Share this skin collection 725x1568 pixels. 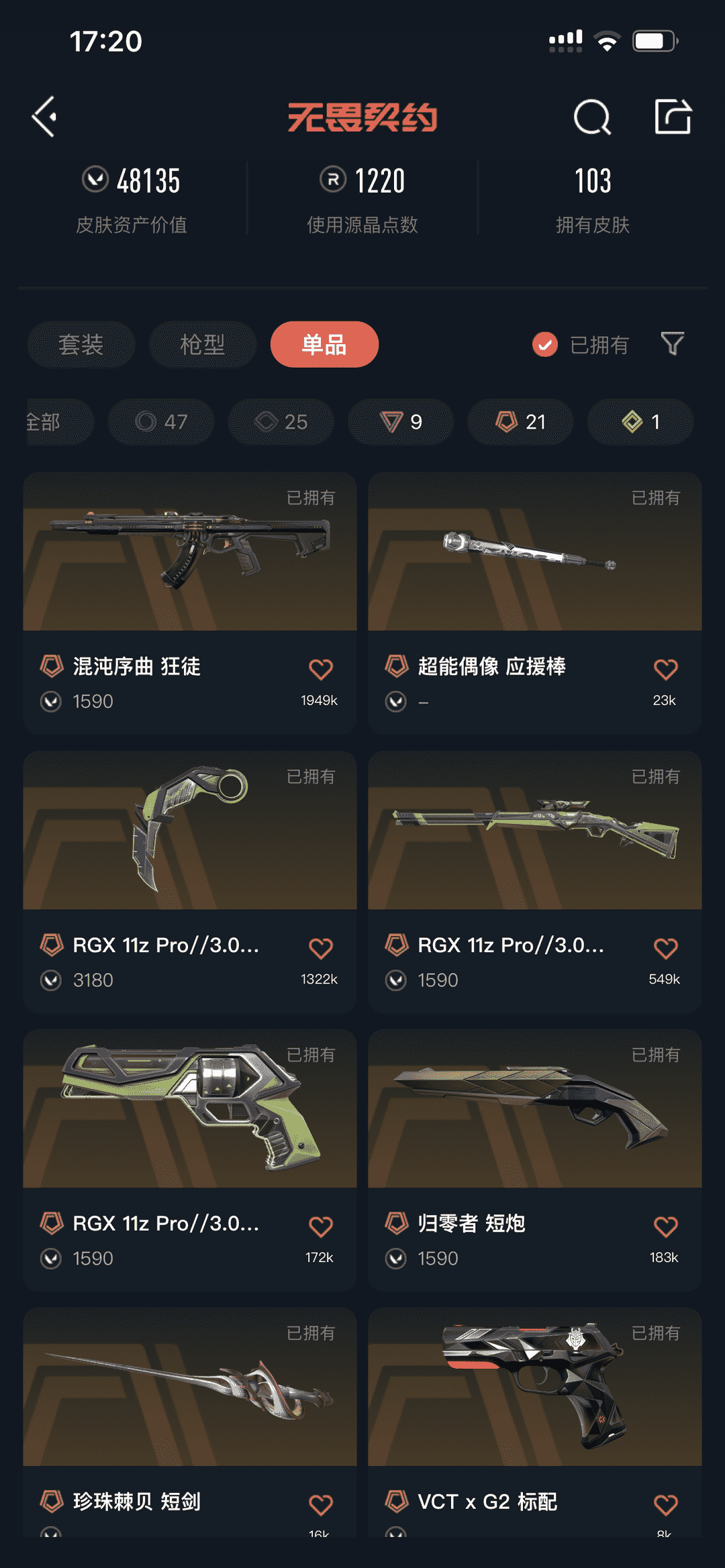point(673,117)
